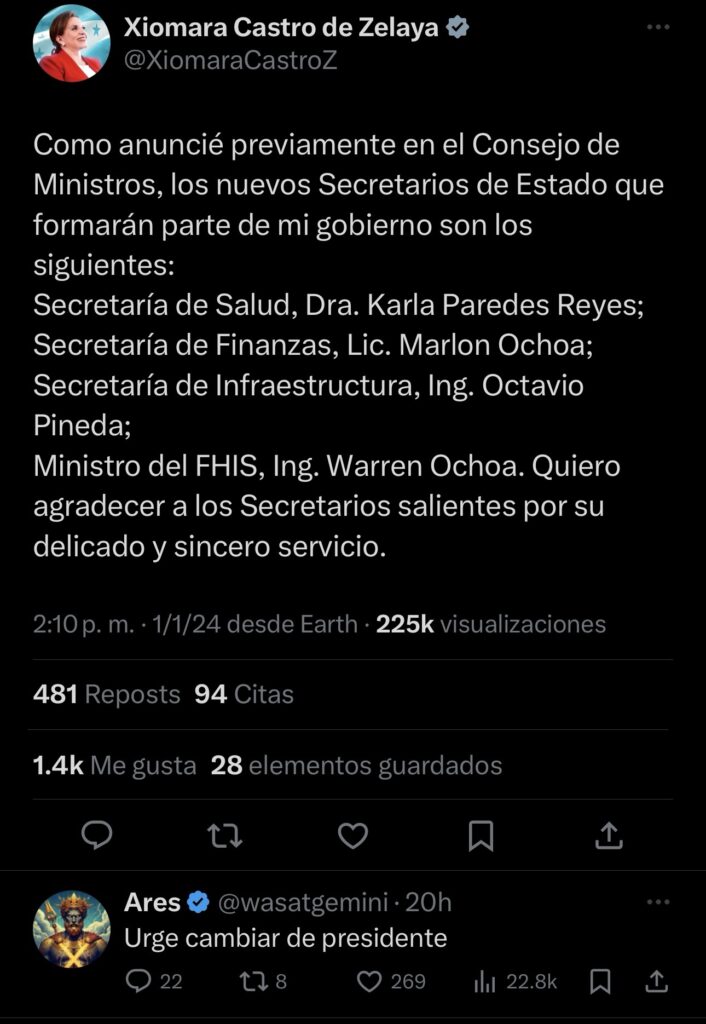Open the @XiomaraCastroZ handle
This screenshot has height=1024, width=706.
(x=230, y=61)
